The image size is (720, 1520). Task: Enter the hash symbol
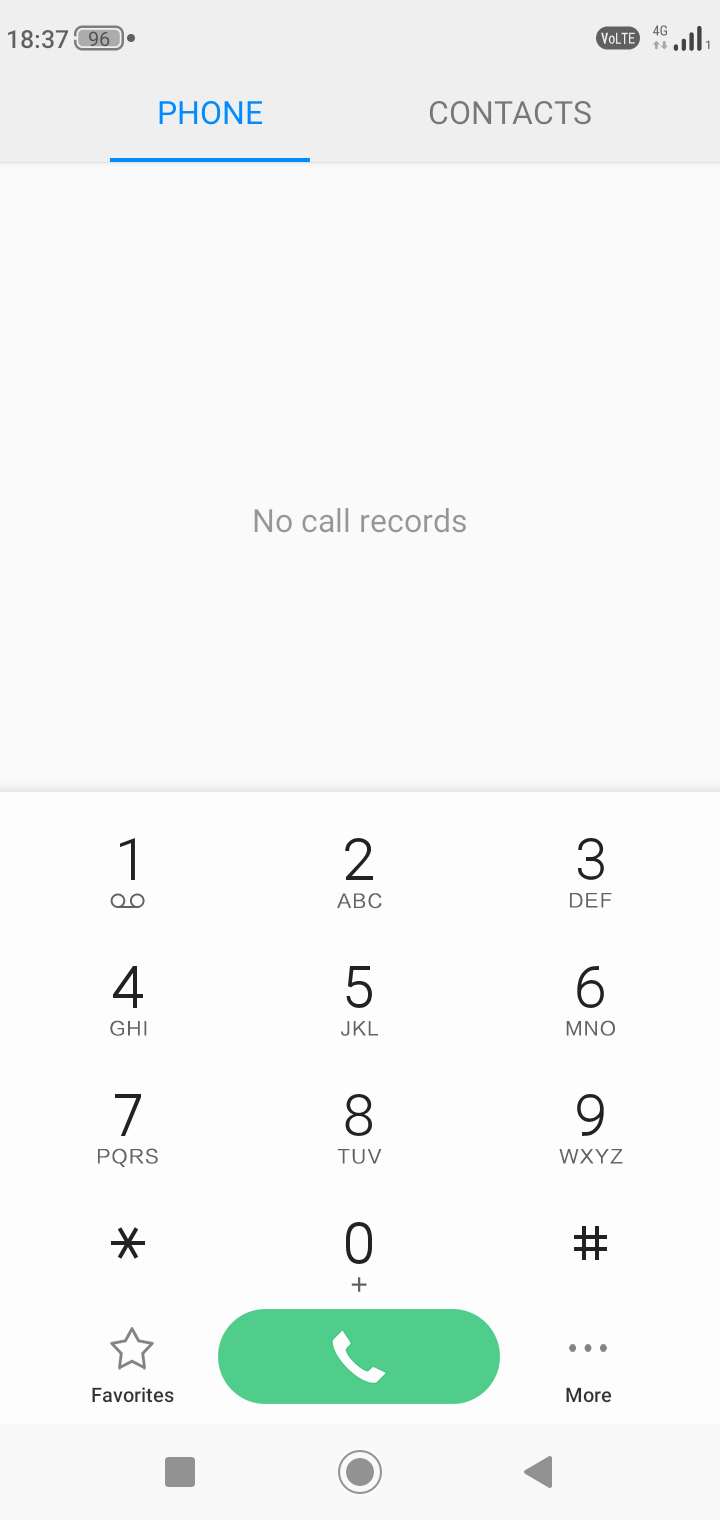590,1244
